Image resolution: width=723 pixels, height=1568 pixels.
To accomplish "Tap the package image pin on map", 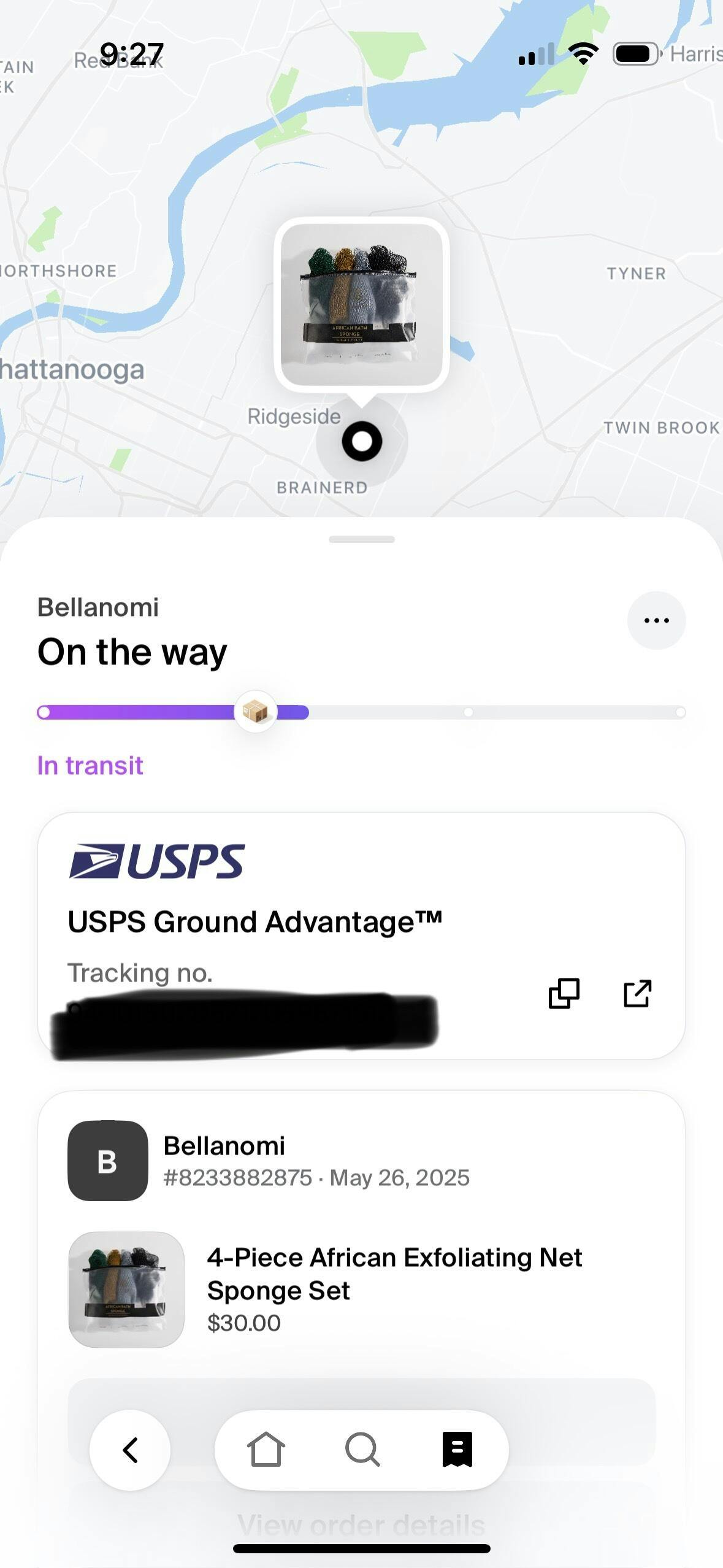I will point(362,304).
